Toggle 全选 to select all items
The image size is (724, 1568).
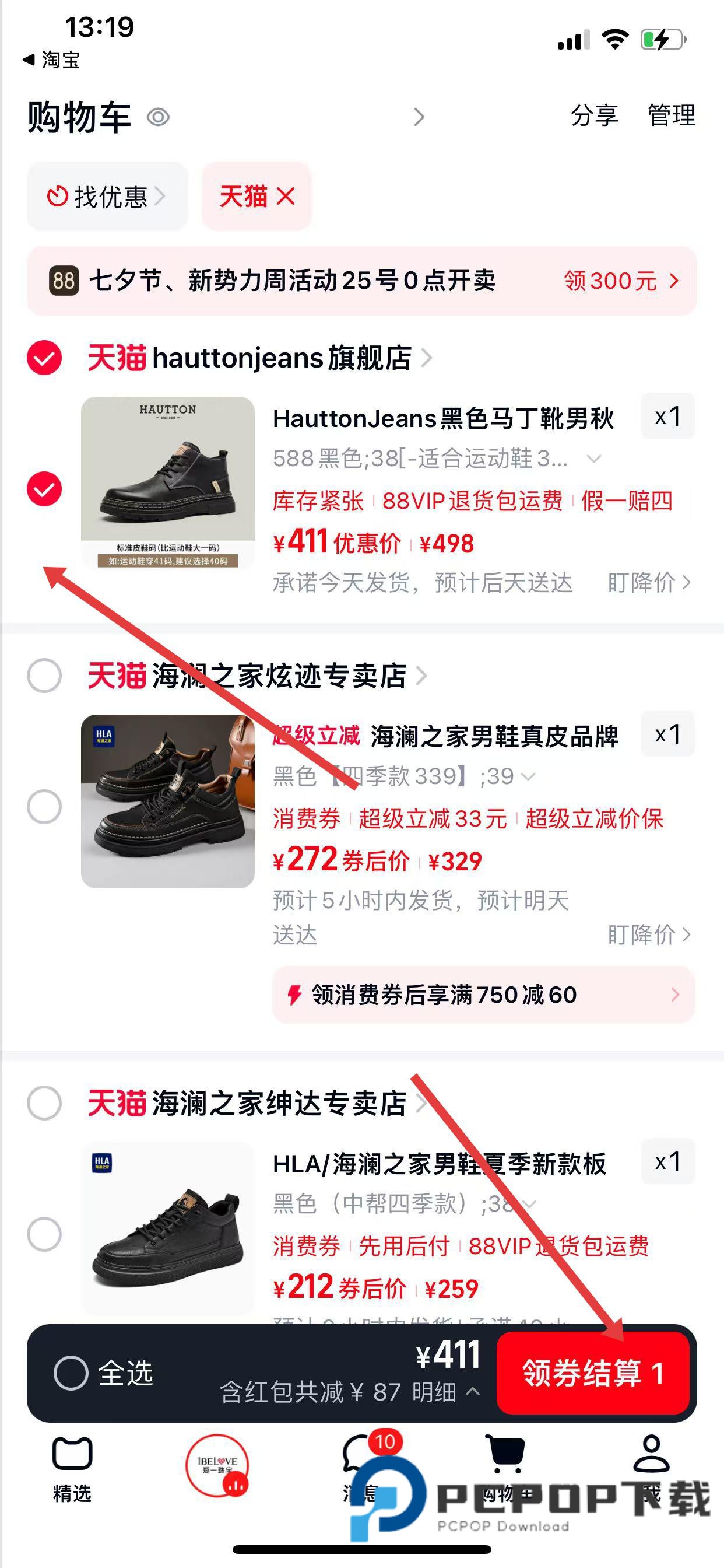pyautogui.click(x=71, y=1373)
